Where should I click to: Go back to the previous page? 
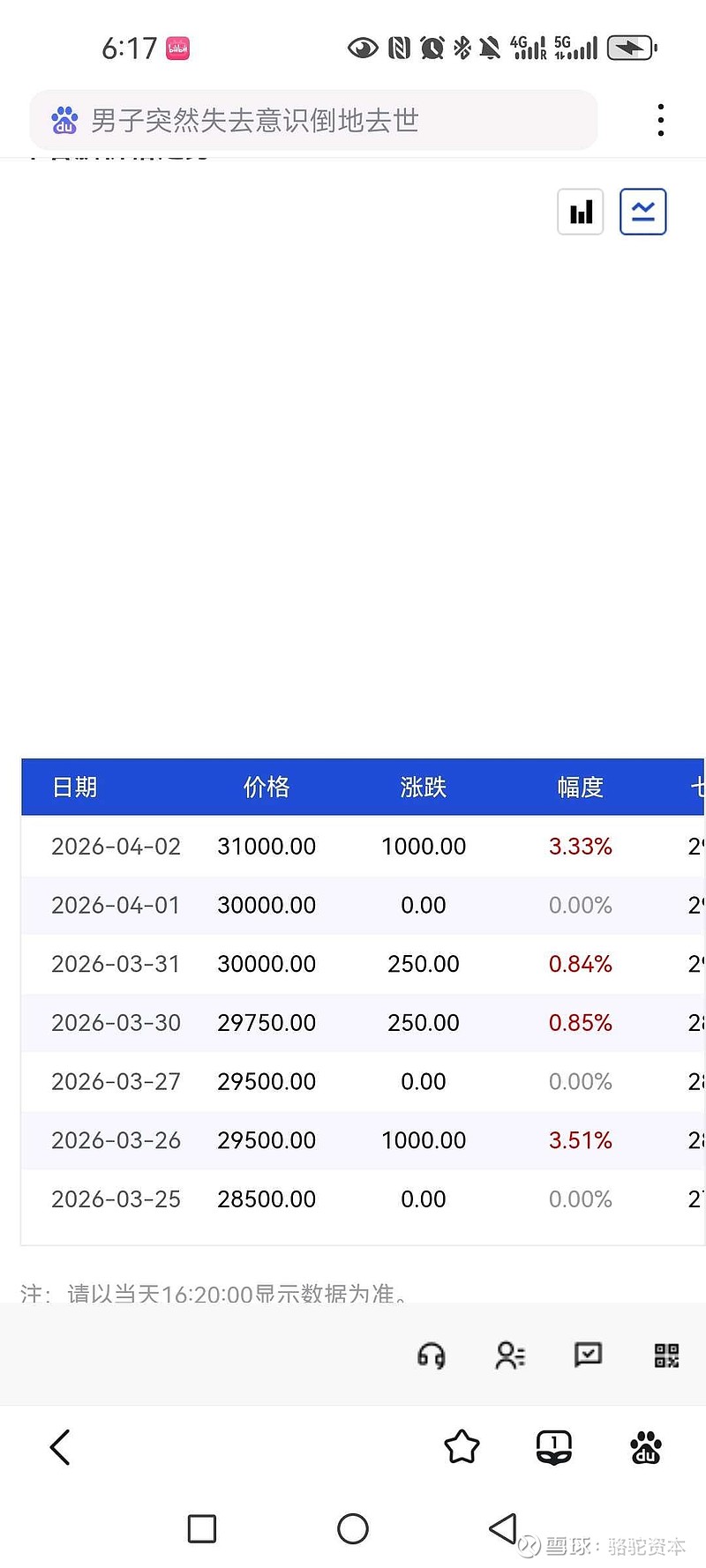coord(60,1447)
